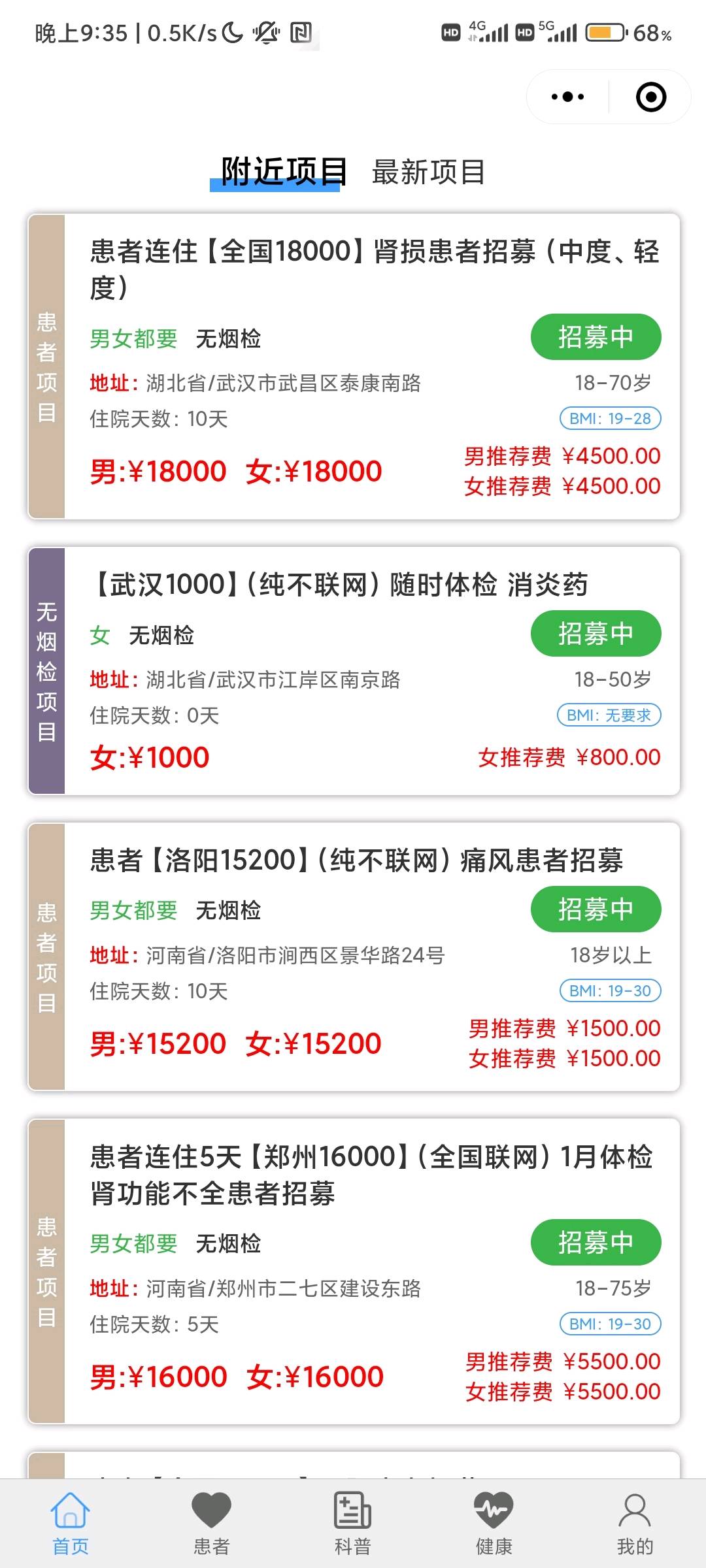Tap 招募中 on the 武汉1000 消炎药 card
Viewport: 706px width, 1568px height.
click(x=596, y=634)
